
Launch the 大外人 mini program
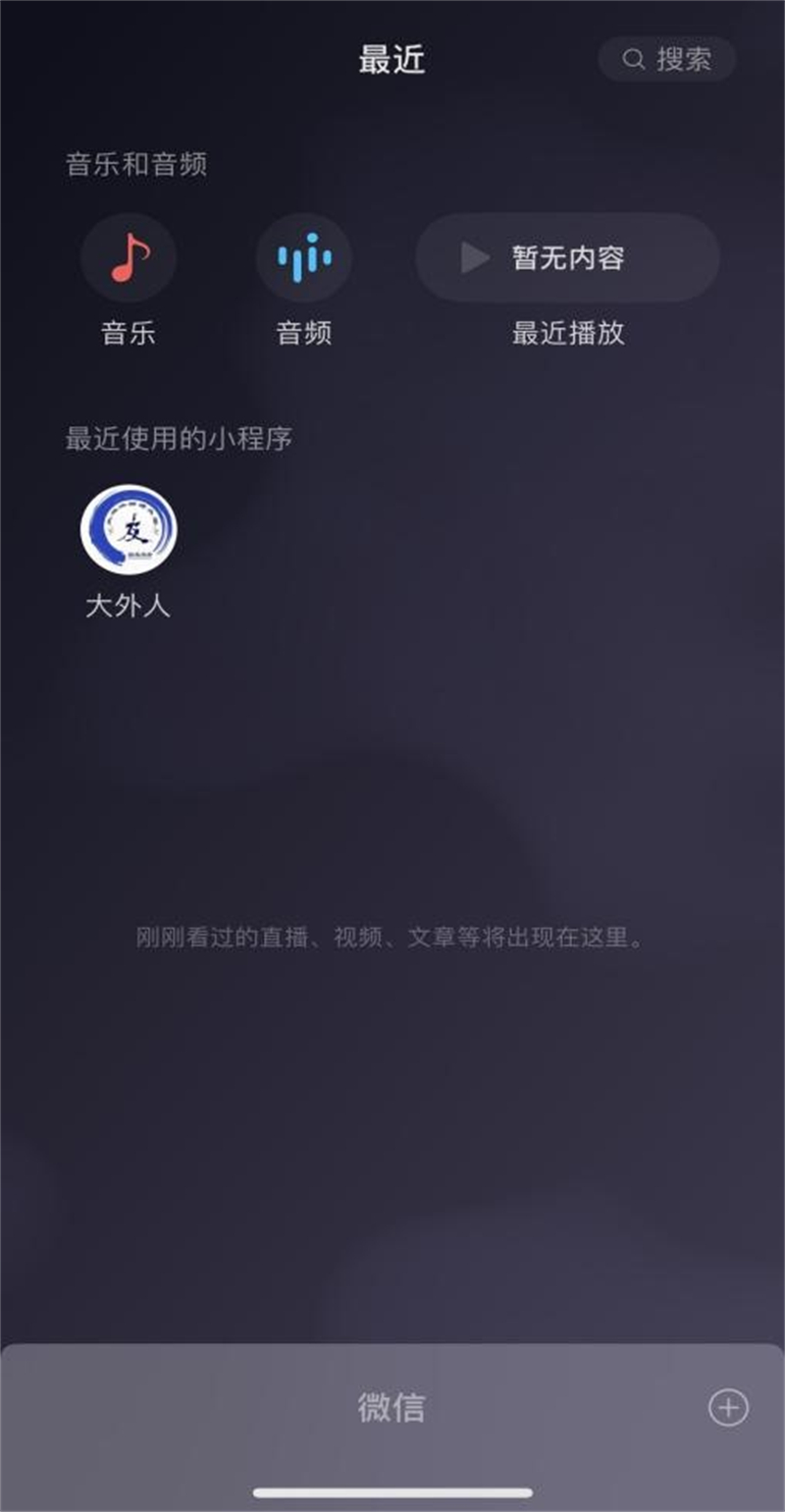pyautogui.click(x=129, y=529)
